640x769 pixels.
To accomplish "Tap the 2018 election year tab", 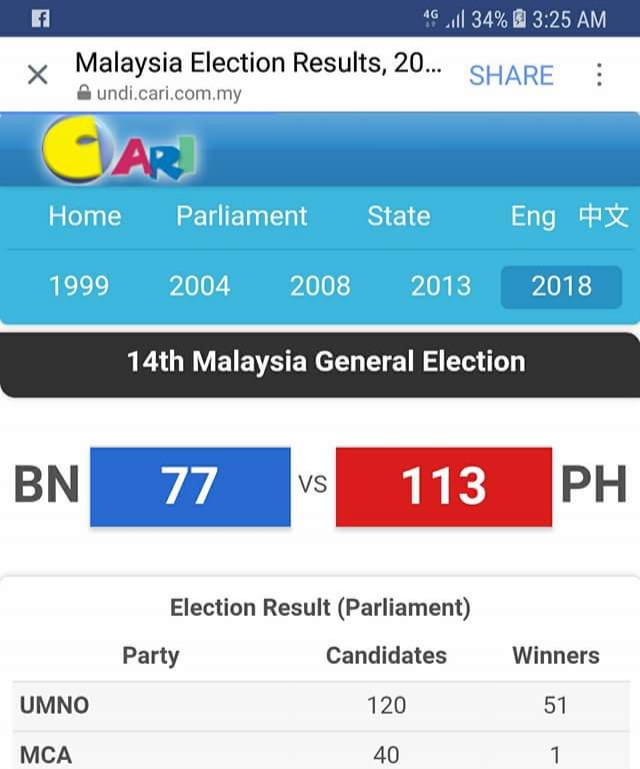I will coord(561,286).
